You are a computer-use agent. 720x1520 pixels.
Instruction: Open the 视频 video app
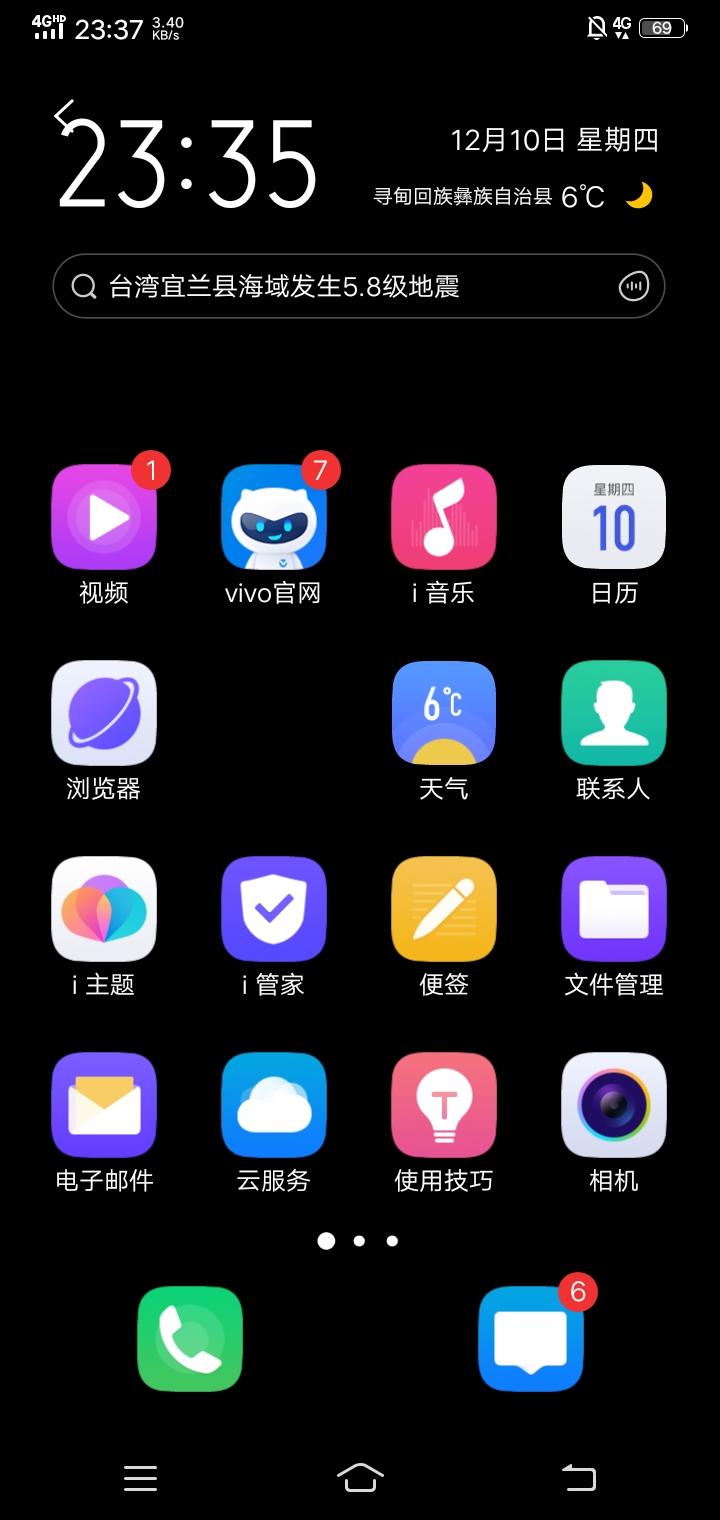click(104, 517)
